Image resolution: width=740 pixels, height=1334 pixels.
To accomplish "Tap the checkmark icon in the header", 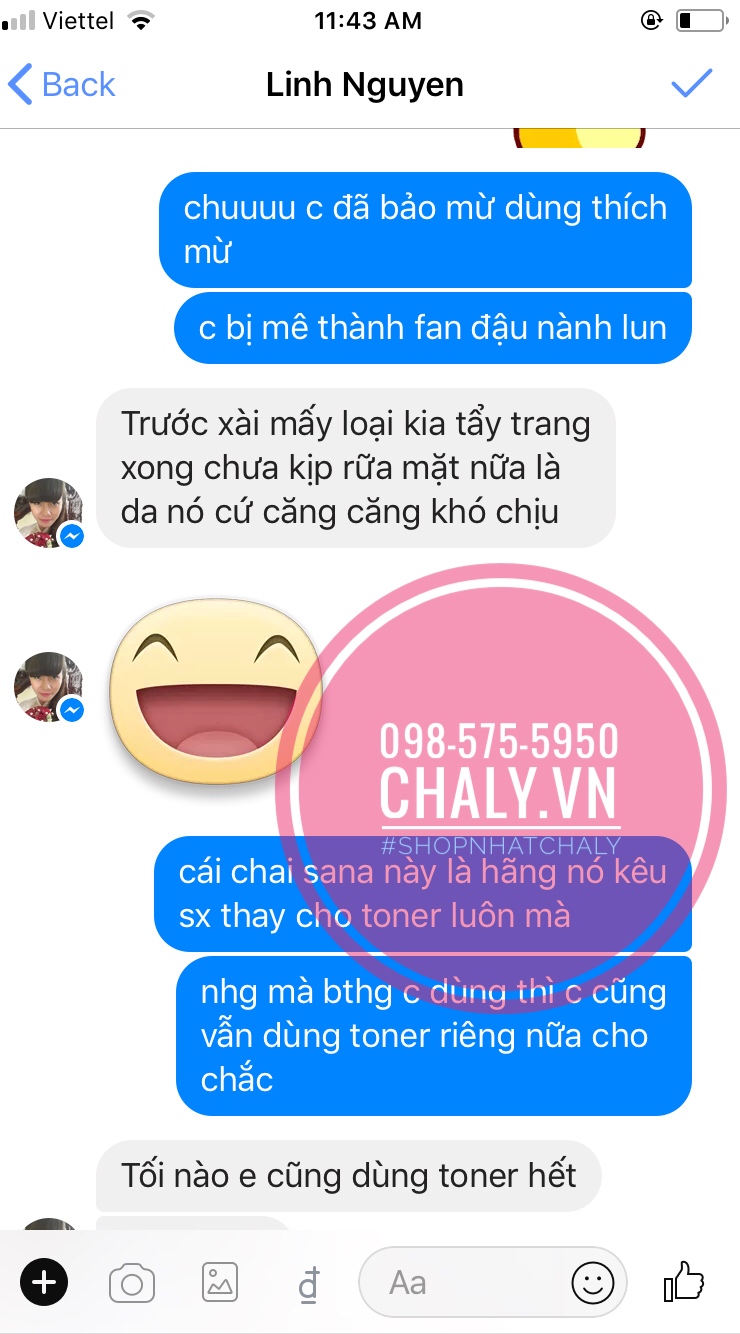I will [x=691, y=84].
